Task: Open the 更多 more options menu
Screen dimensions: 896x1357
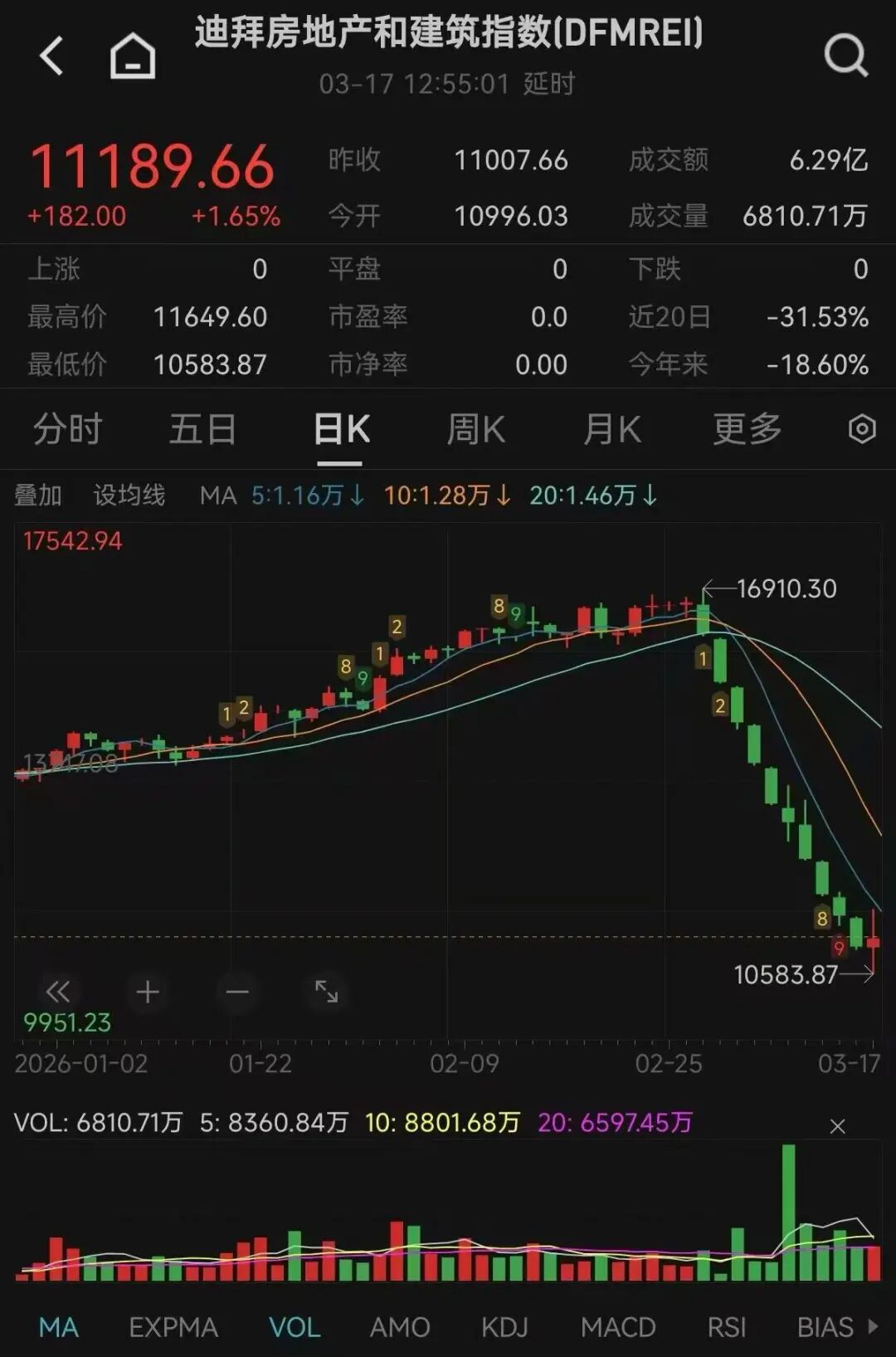Action: [745, 428]
